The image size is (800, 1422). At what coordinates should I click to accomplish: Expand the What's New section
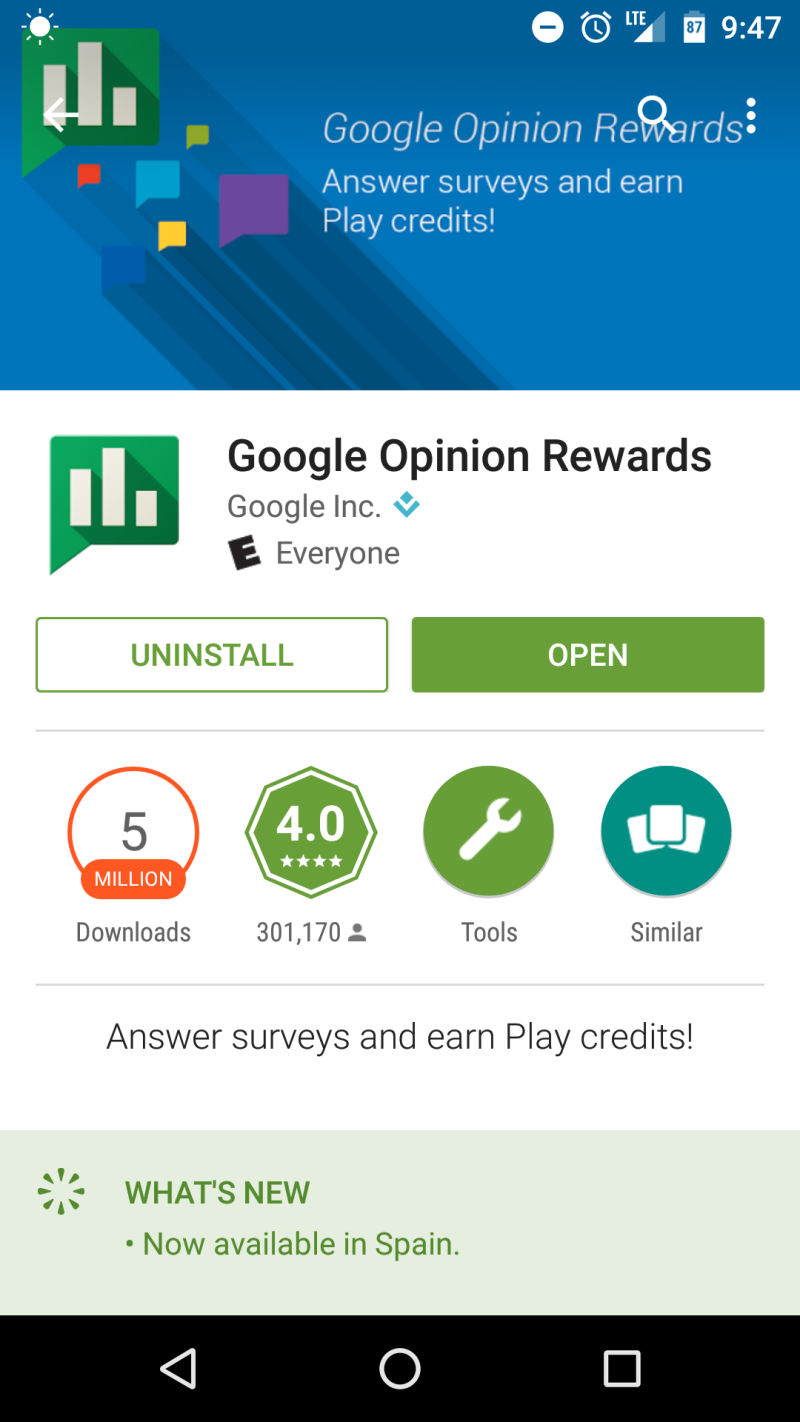pyautogui.click(x=400, y=1220)
